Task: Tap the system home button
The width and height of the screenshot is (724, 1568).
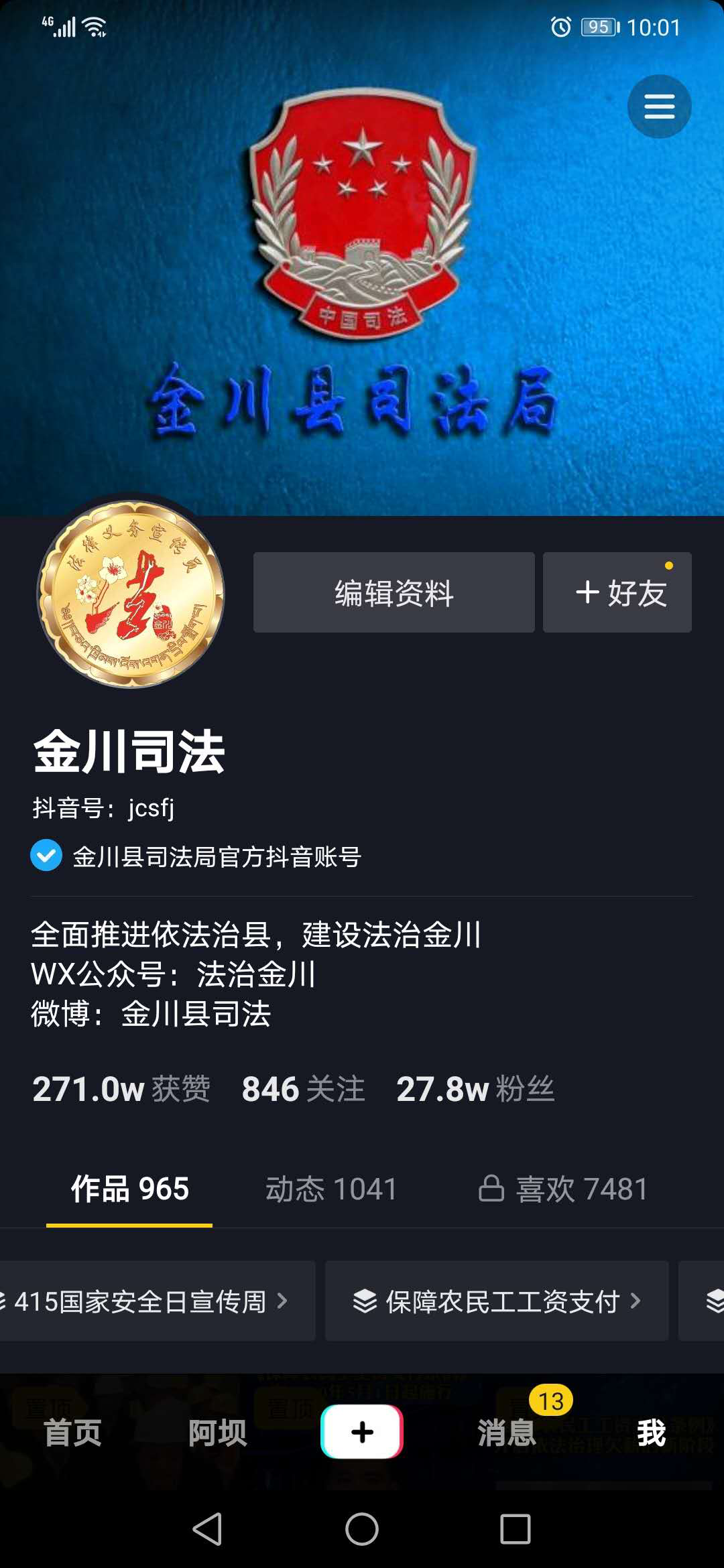Action: click(362, 1529)
